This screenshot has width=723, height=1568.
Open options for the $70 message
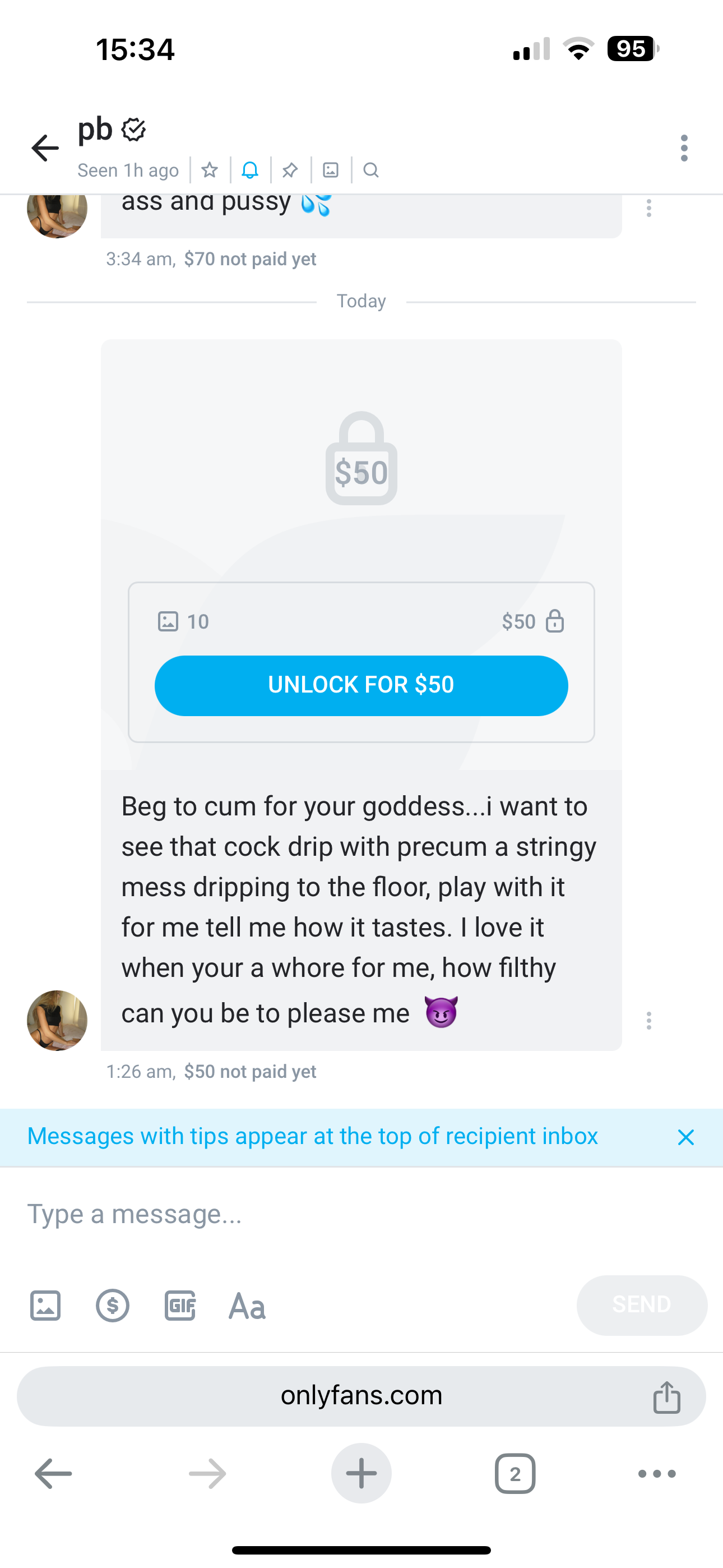pos(649,208)
